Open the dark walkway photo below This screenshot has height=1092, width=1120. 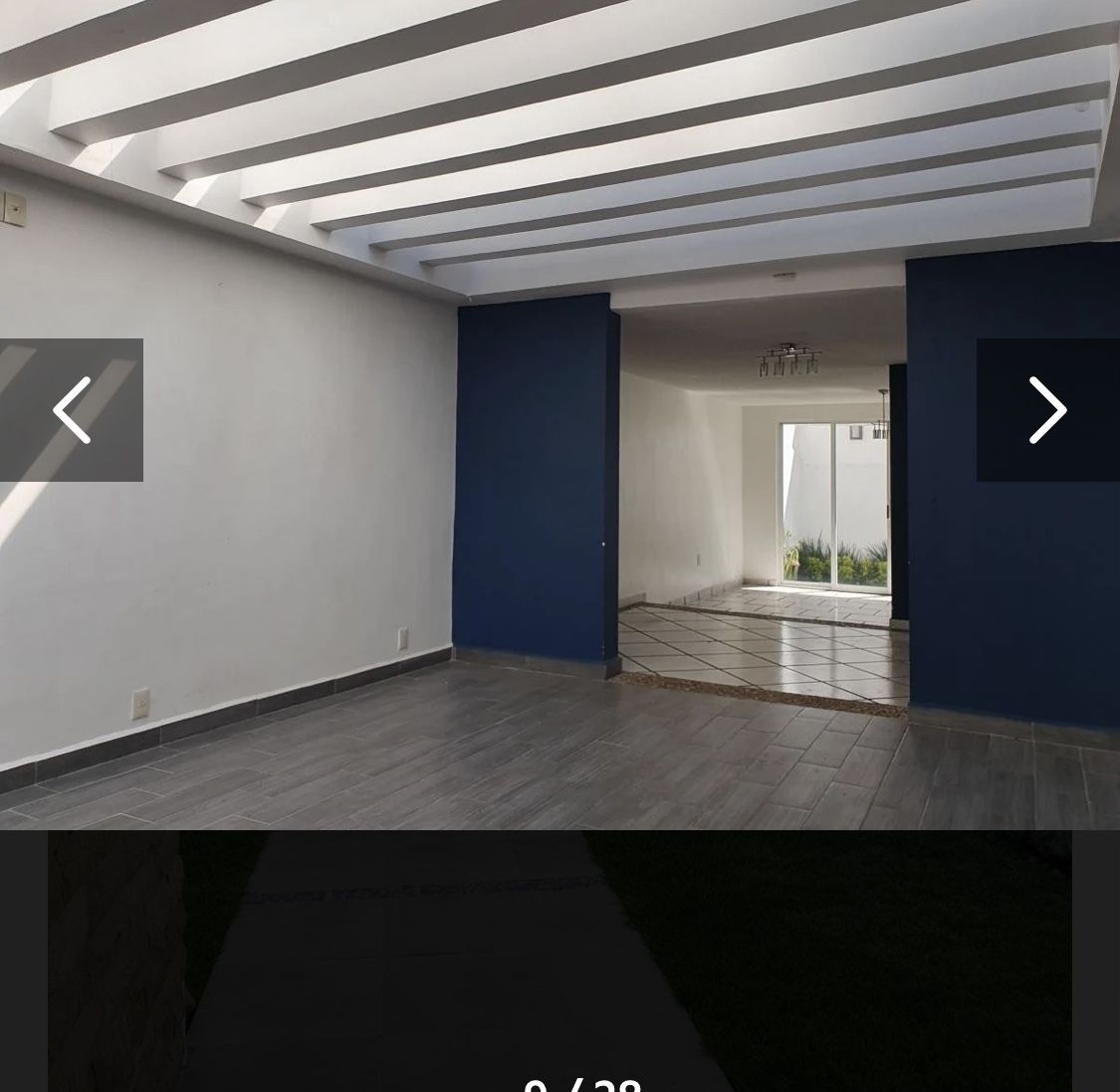coord(560,956)
